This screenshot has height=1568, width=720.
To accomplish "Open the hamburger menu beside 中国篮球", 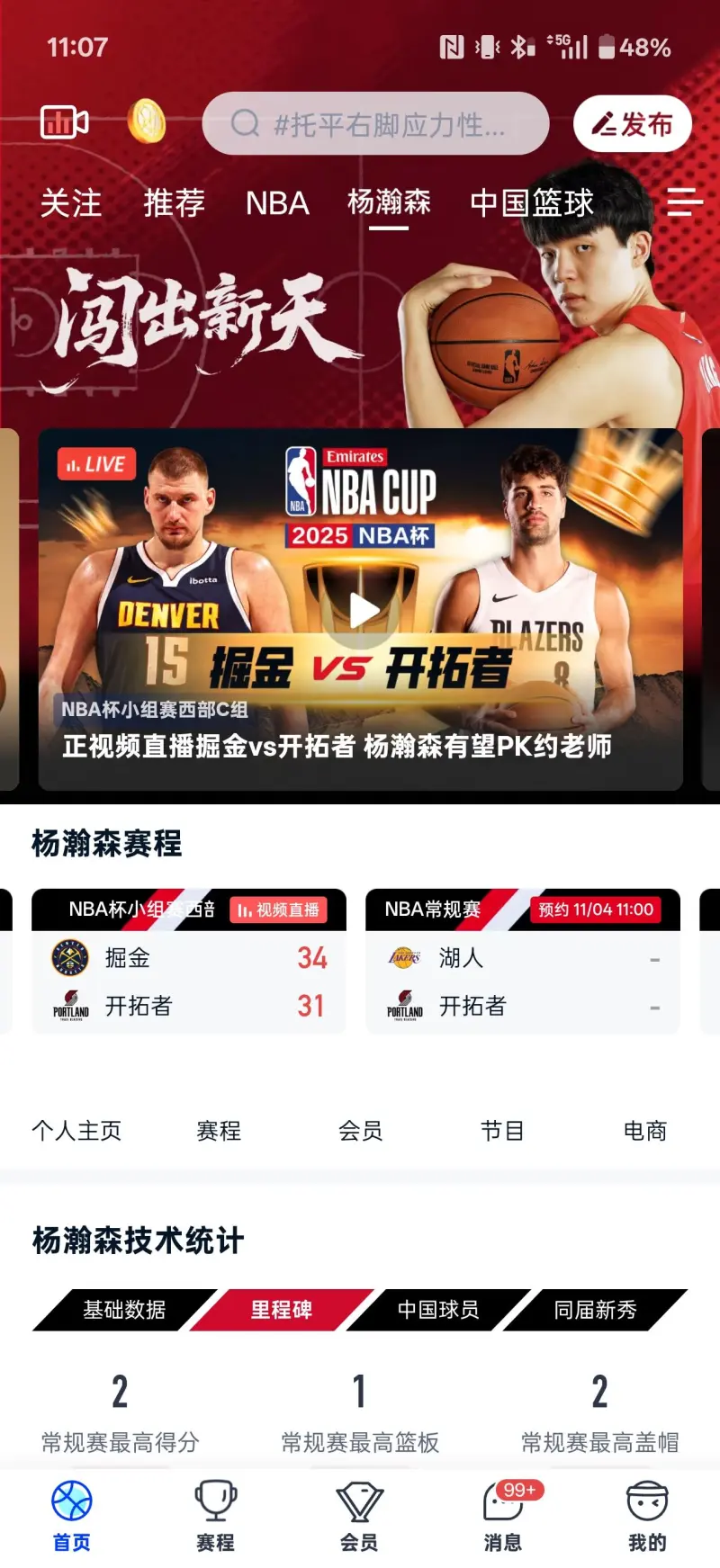I will click(x=684, y=203).
